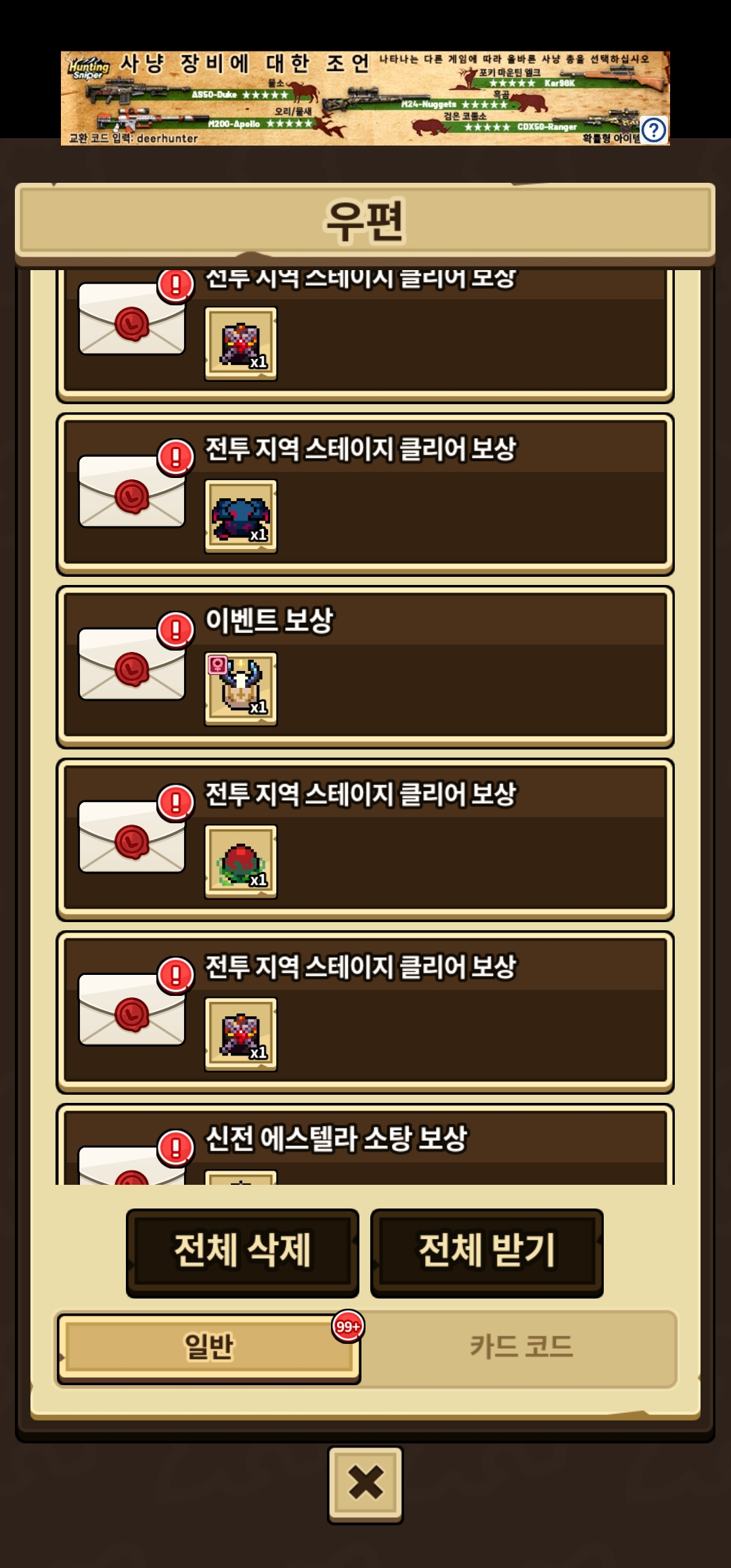Tap the help icon on the ad banner

point(654,129)
